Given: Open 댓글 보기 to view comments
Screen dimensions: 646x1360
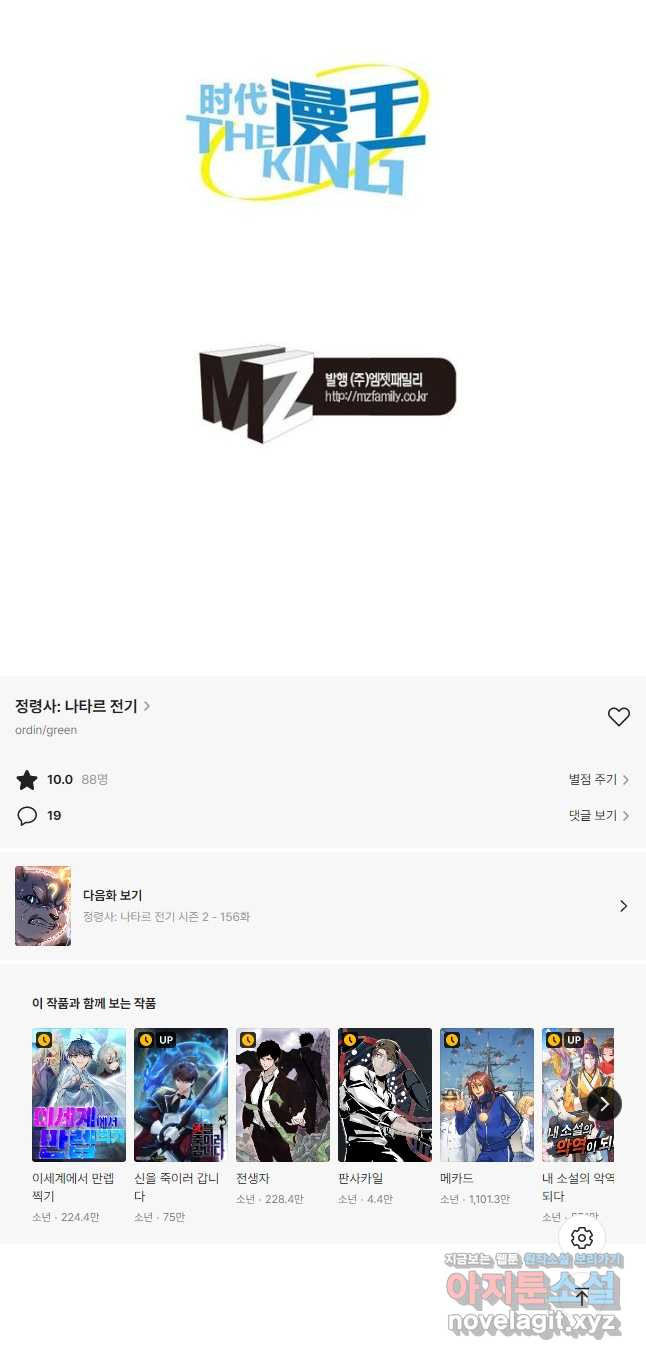Looking at the screenshot, I should [x=599, y=815].
